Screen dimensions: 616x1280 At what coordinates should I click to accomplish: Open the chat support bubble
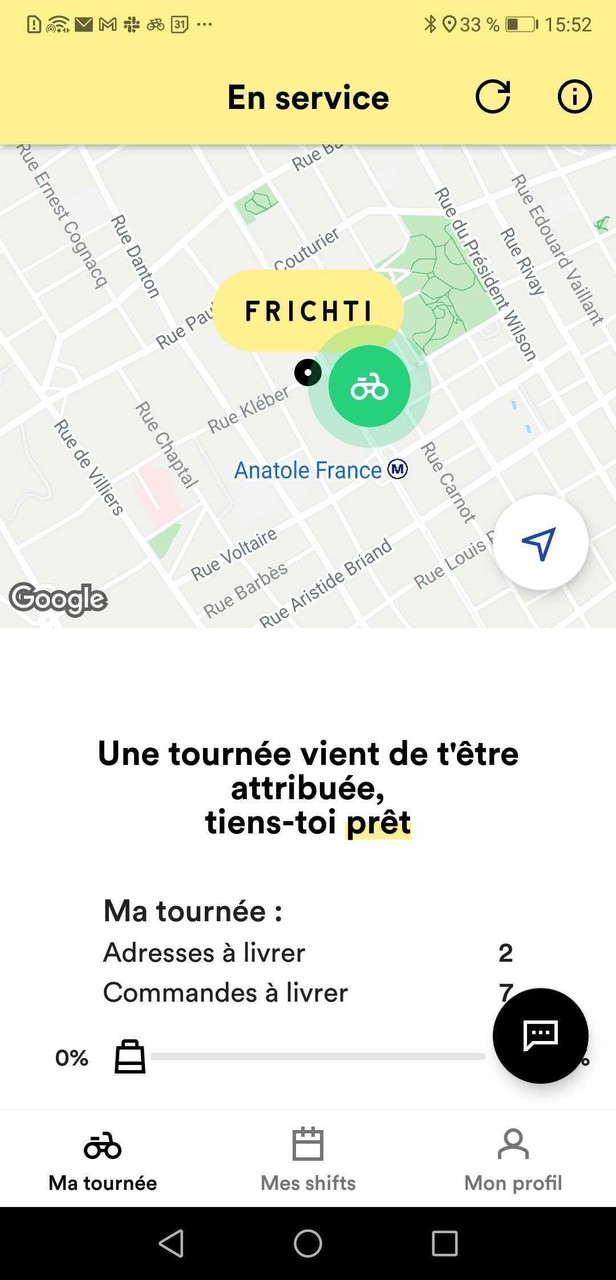pos(541,1035)
